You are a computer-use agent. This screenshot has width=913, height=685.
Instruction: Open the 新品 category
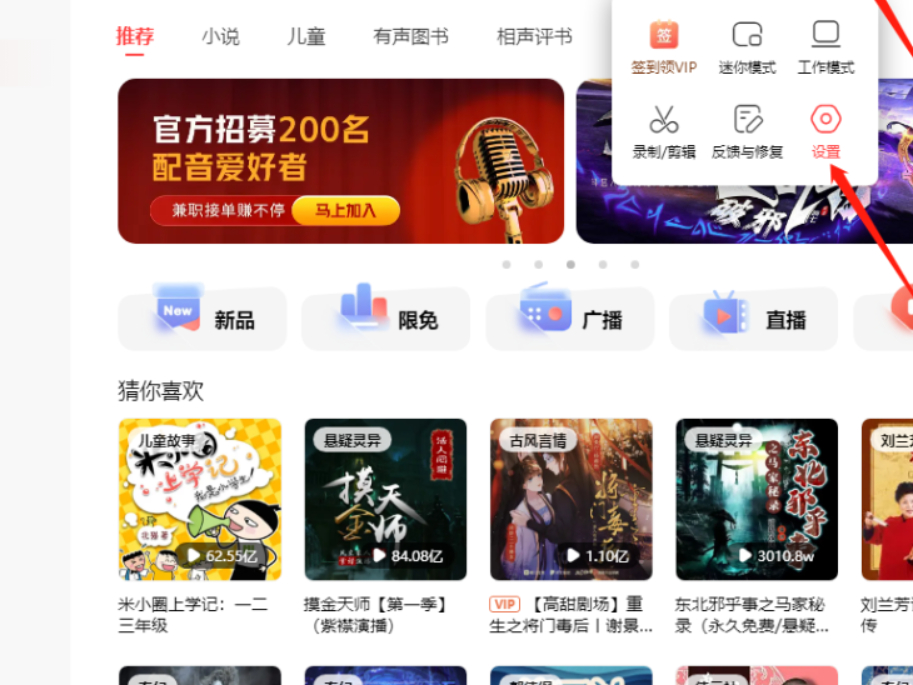(x=202, y=320)
